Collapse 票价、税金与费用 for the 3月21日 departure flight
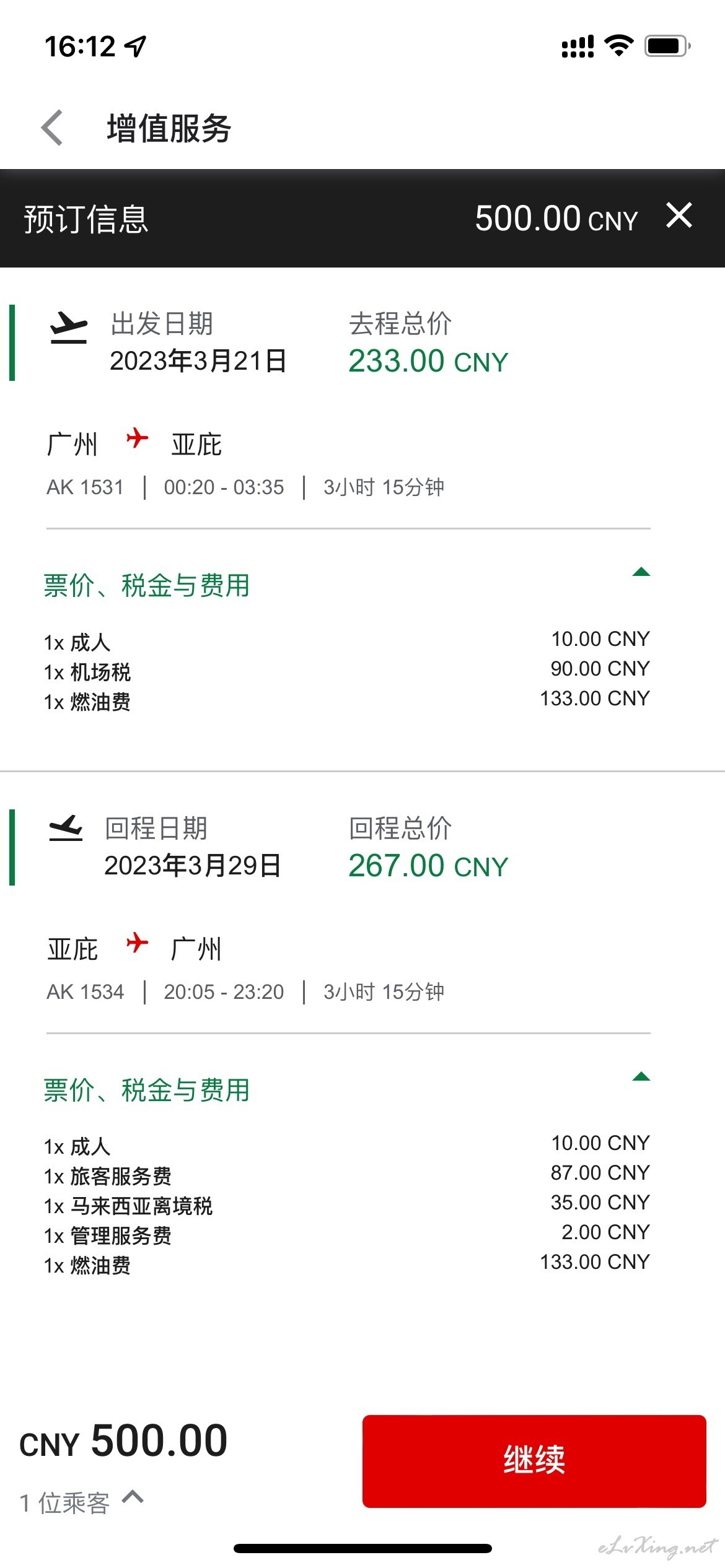Viewport: 725px width, 1568px height. [641, 572]
